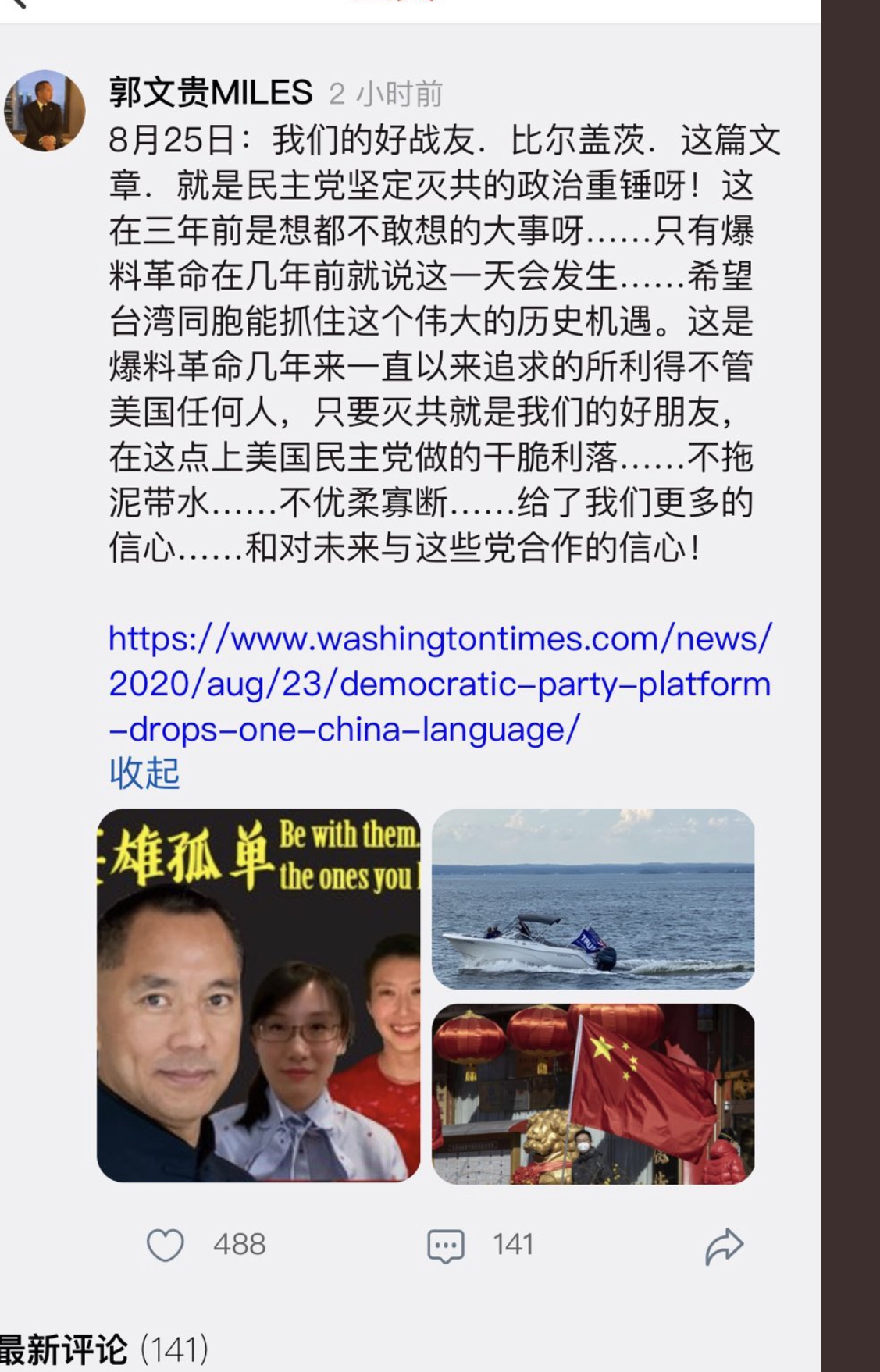Open the comments with 141 replies
Viewport: 880px width, 1372px height.
tap(446, 1245)
